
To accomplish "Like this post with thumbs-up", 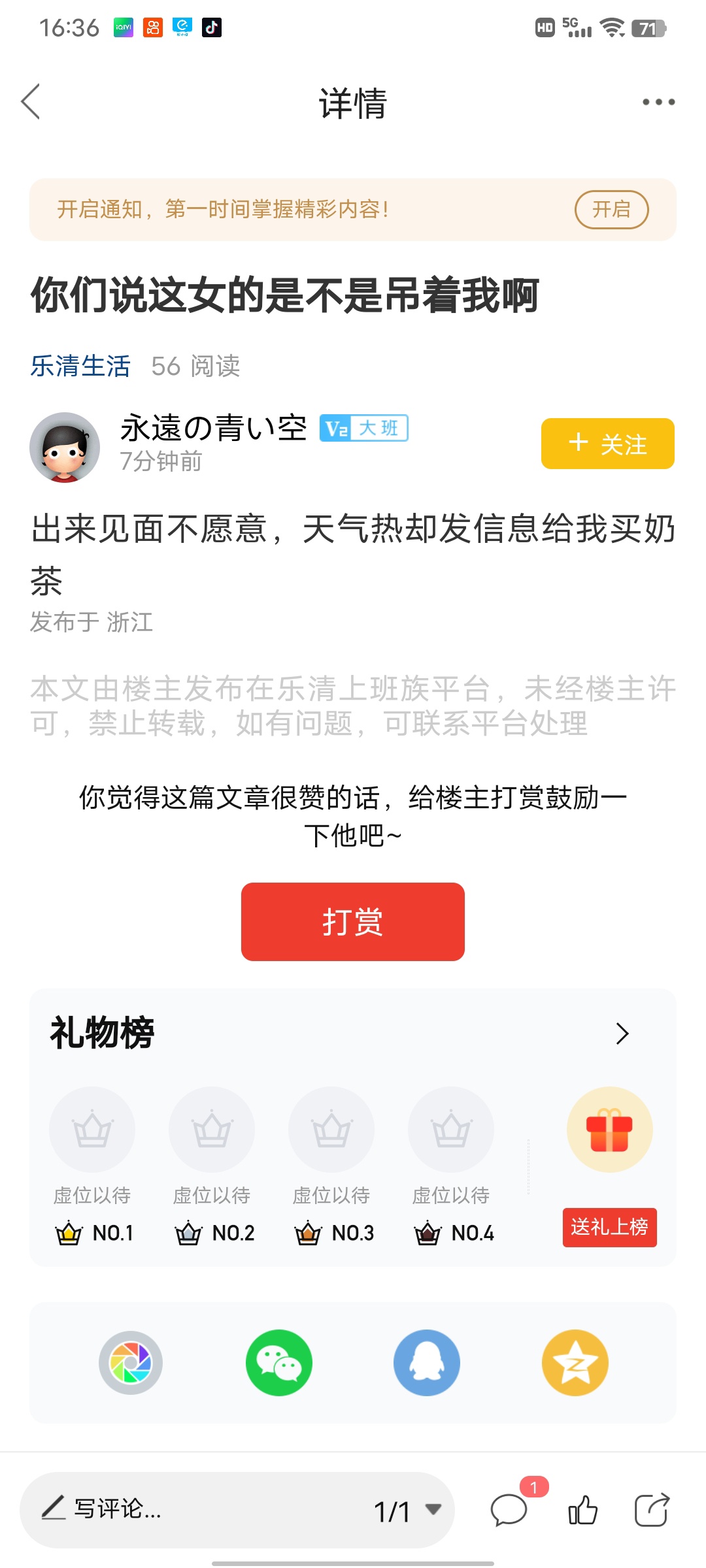I will click(x=582, y=1510).
